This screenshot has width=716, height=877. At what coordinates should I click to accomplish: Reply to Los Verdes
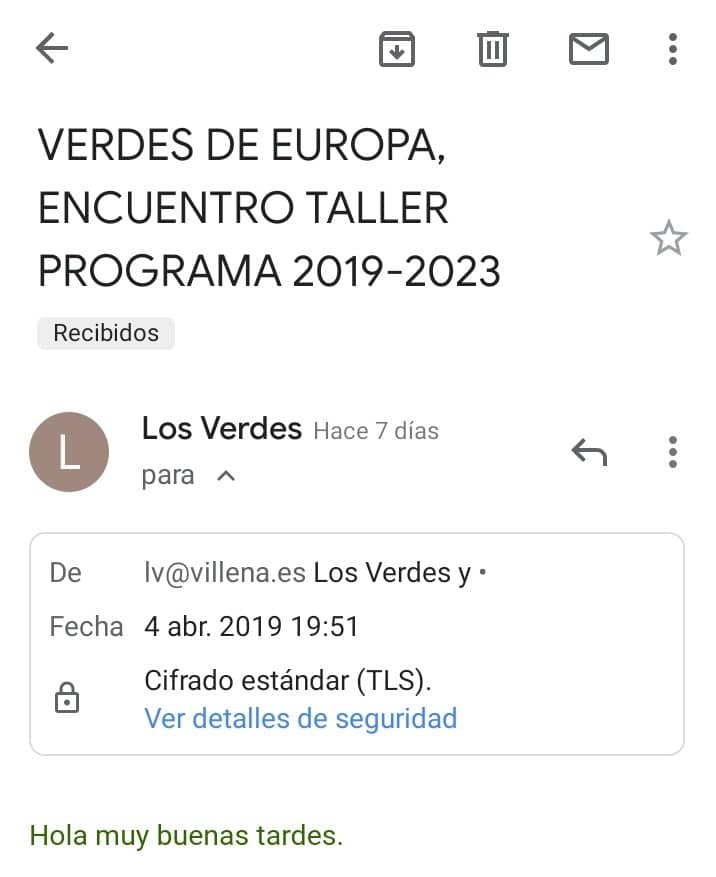point(589,452)
